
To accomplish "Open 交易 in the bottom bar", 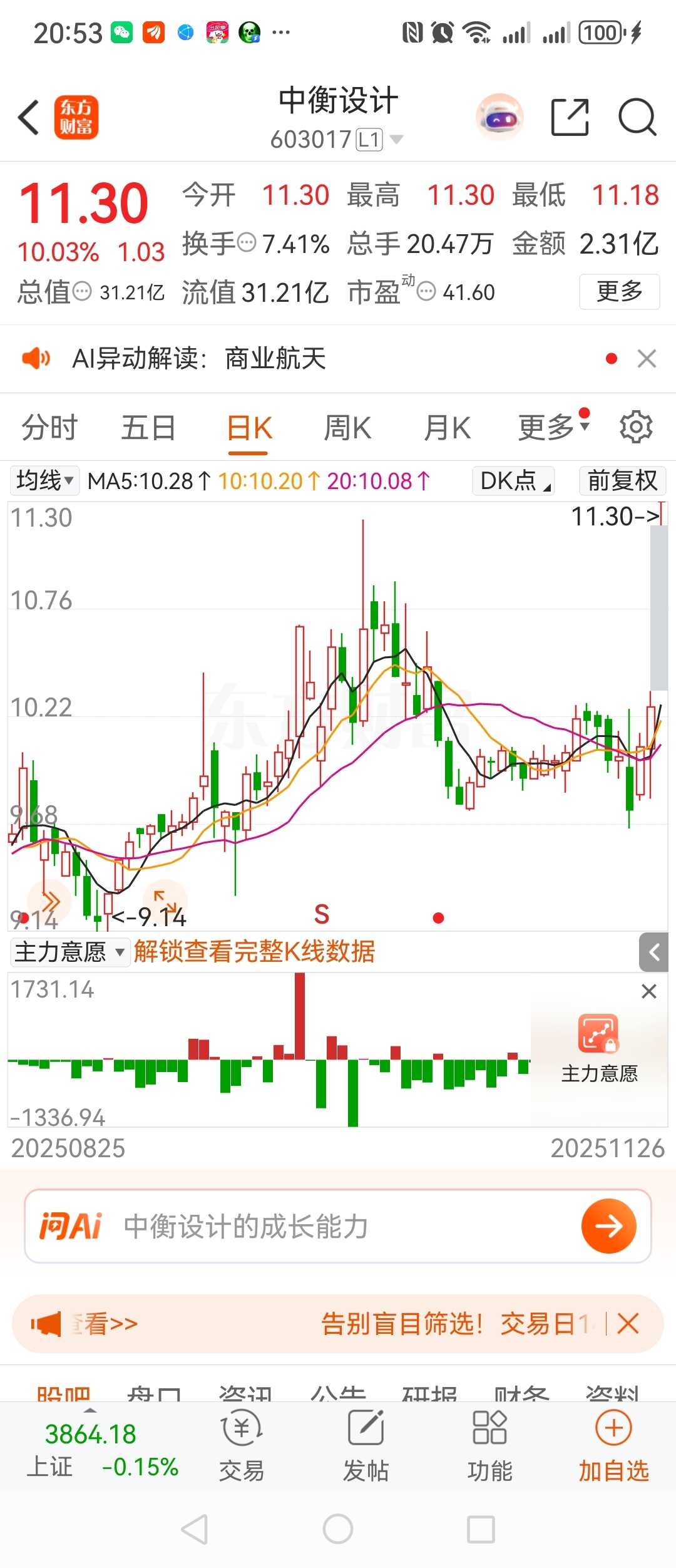I will point(242,1444).
